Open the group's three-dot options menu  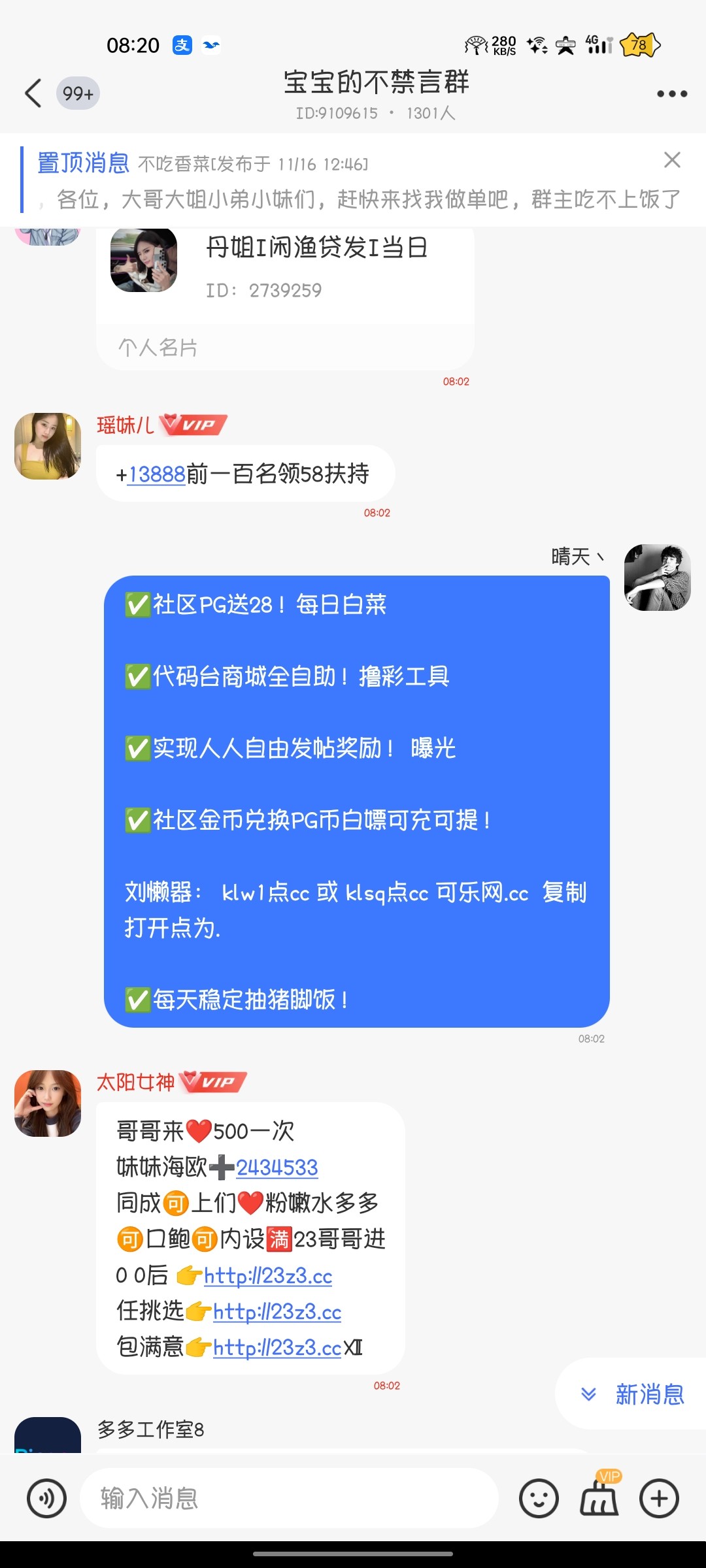671,94
